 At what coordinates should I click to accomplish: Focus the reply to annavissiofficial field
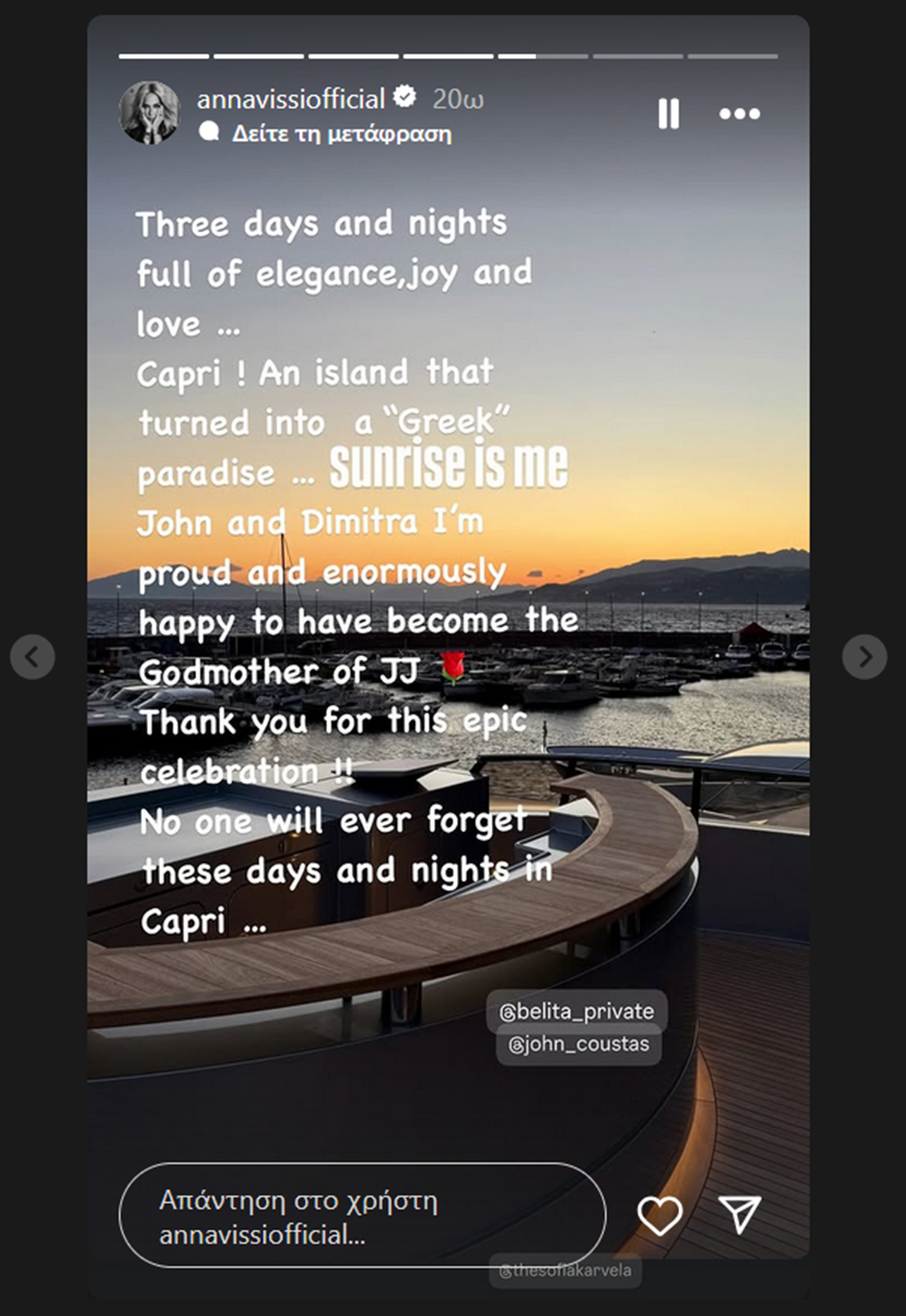pyautogui.click(x=362, y=1216)
